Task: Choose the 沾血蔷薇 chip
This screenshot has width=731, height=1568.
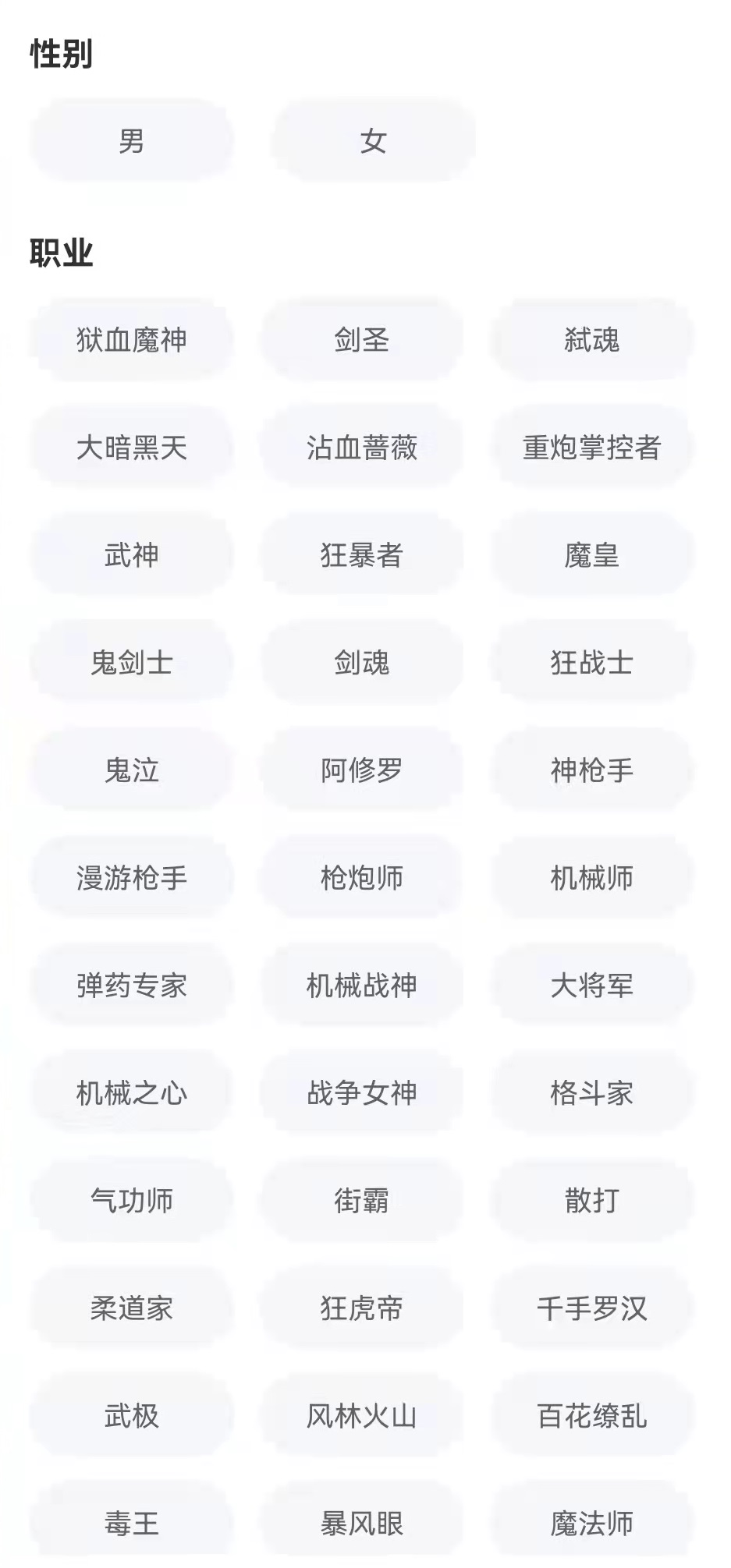Action: pos(361,448)
